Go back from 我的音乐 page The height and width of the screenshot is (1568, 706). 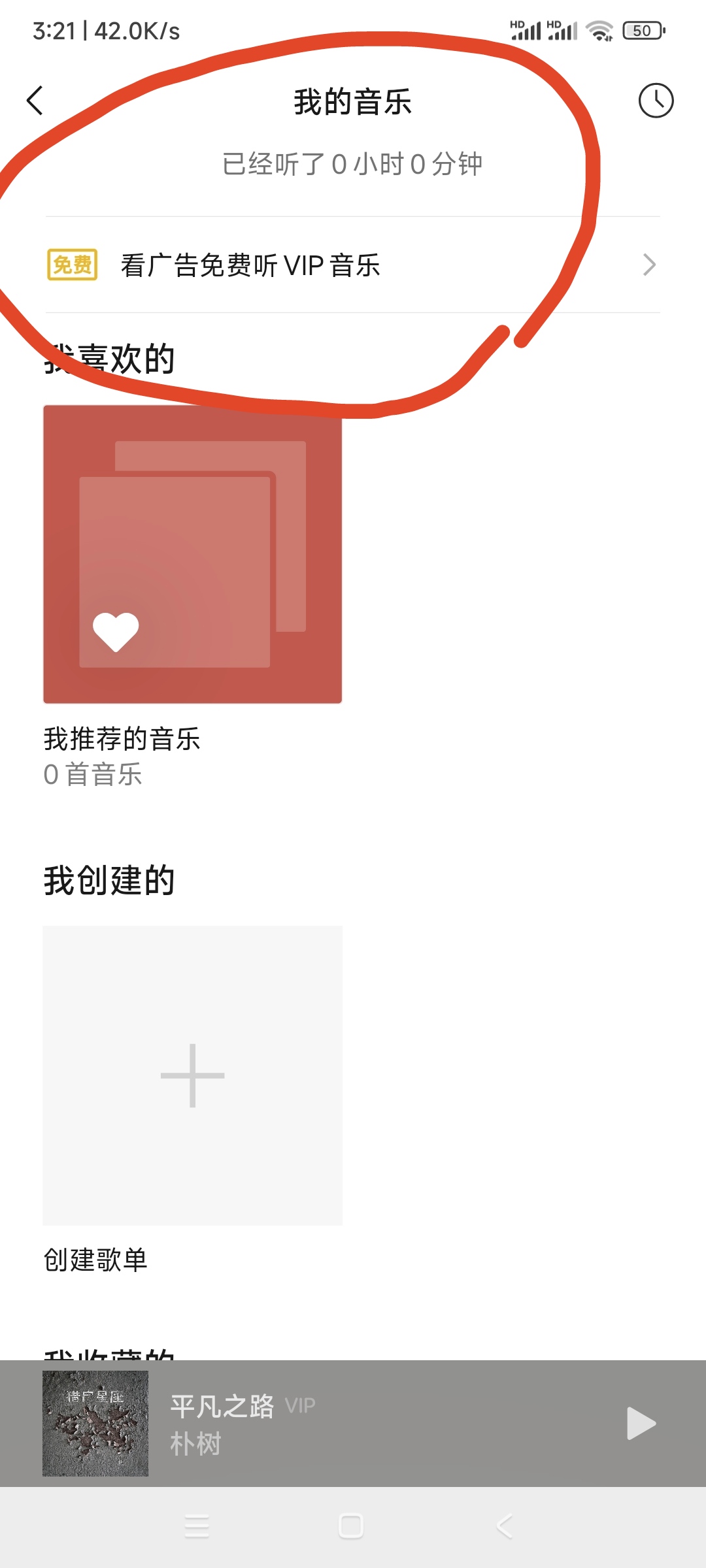coord(35,101)
